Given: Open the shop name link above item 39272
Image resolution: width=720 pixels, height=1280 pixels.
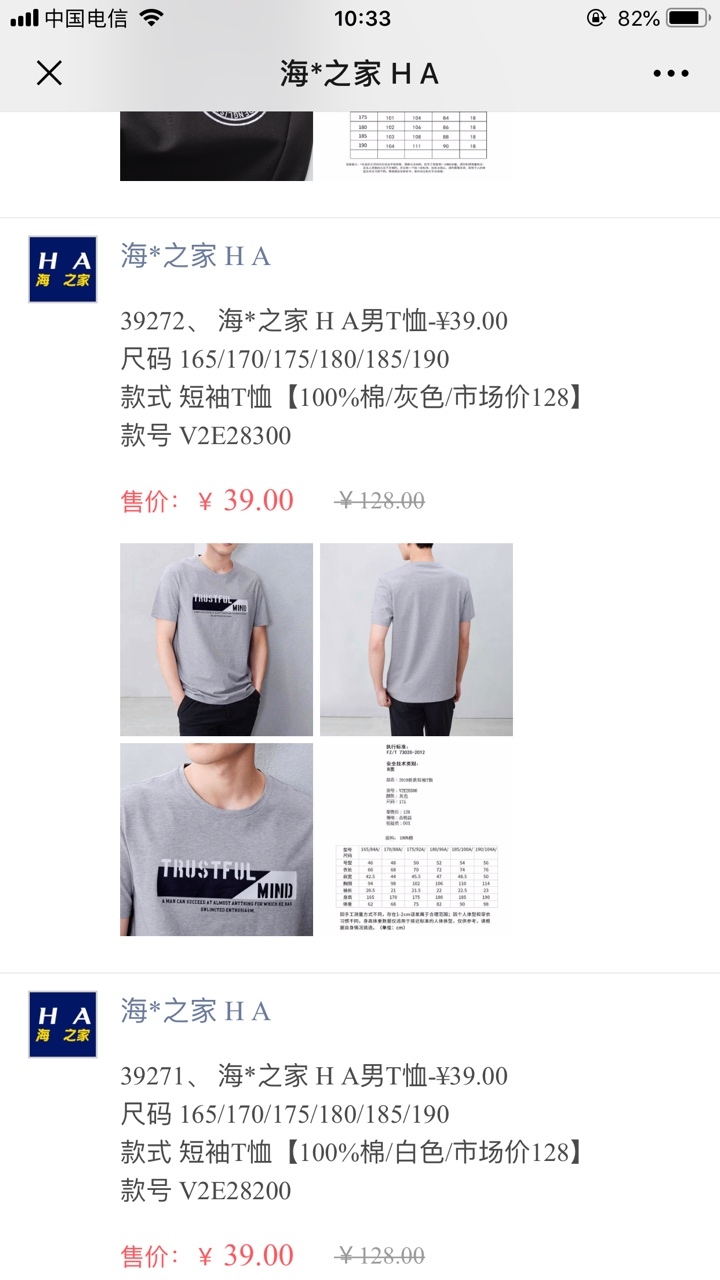Looking at the screenshot, I should (196, 256).
